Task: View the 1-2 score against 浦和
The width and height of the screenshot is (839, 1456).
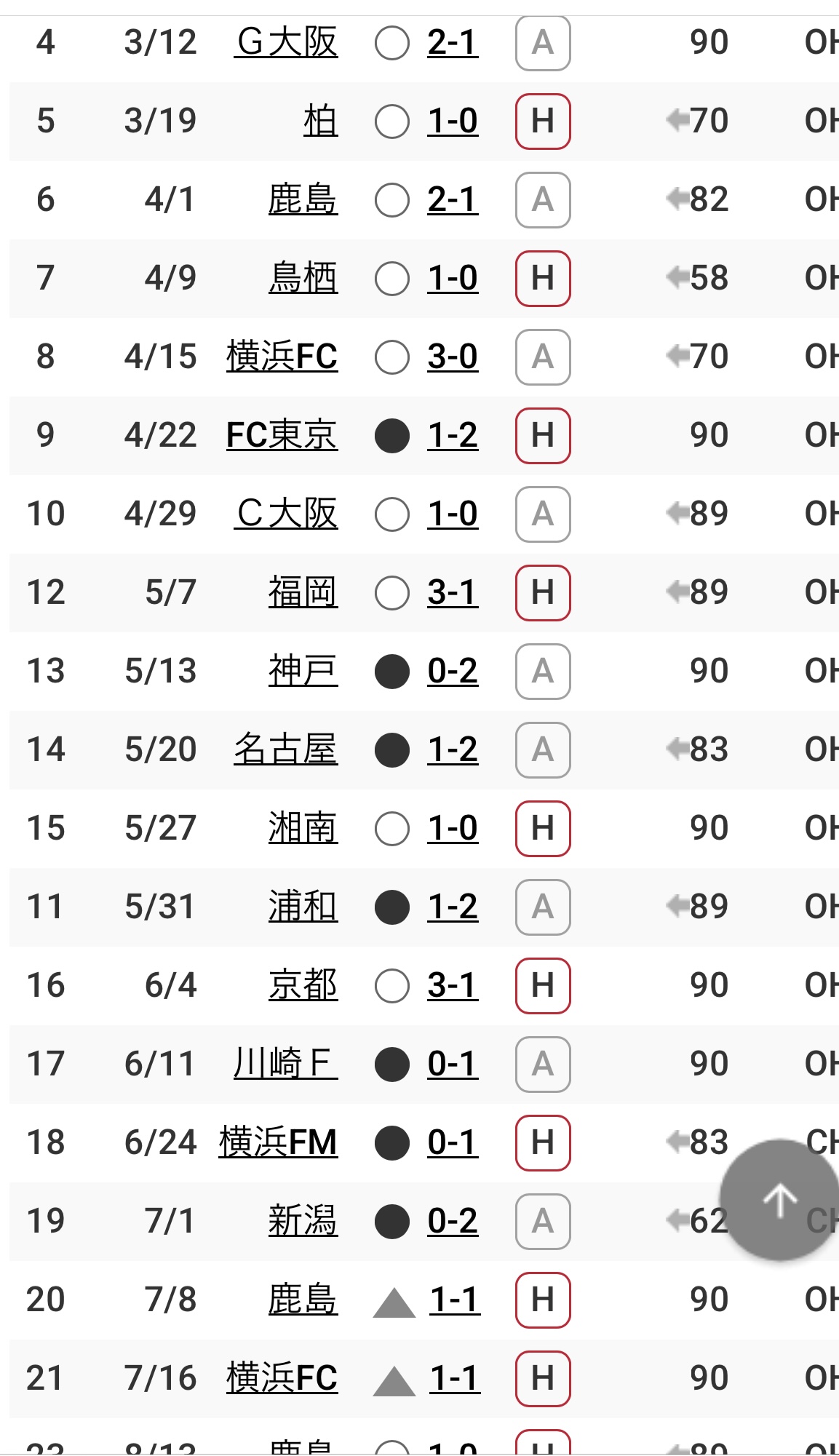Action: tap(453, 907)
